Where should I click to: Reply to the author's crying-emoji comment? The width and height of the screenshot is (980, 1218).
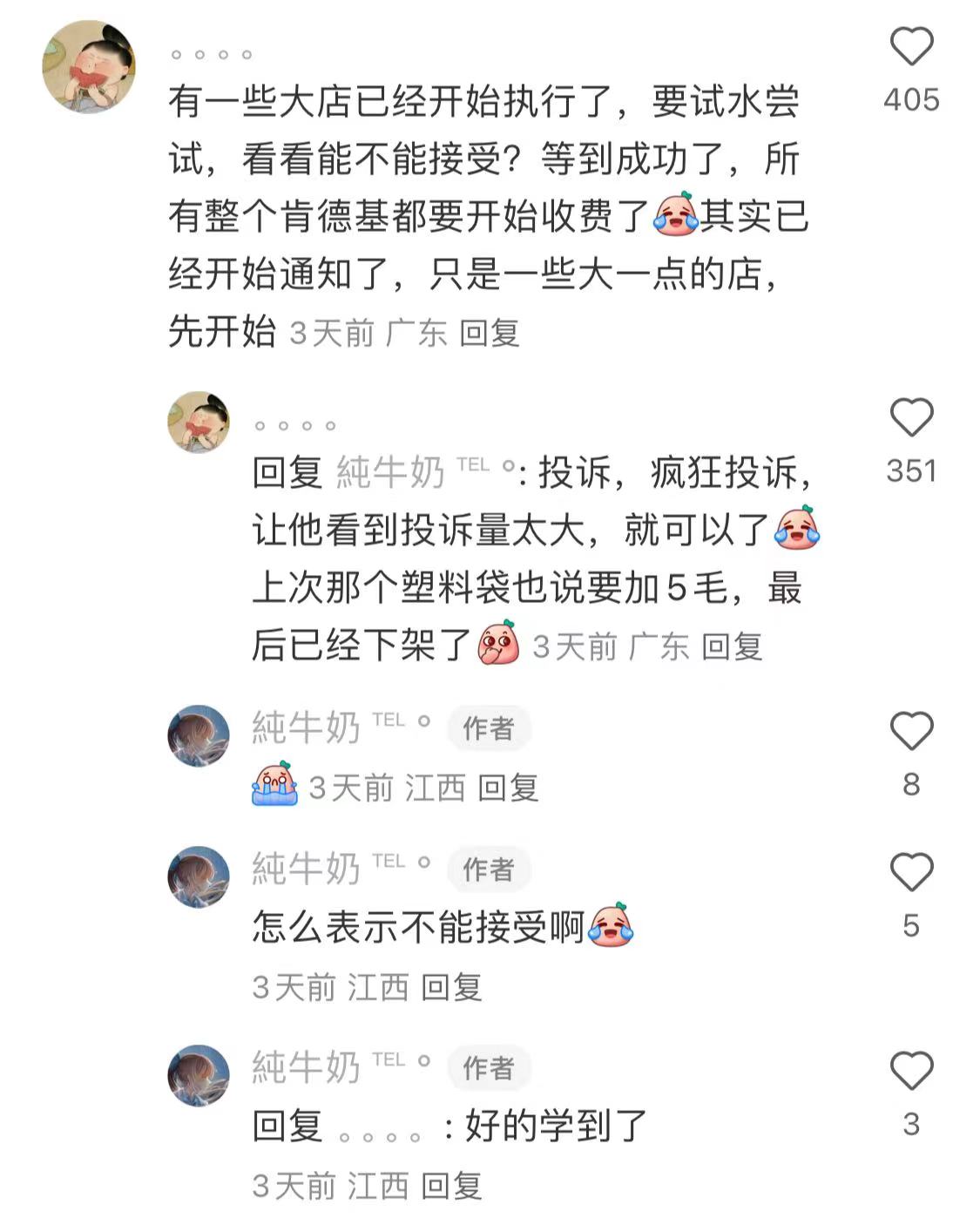pos(508,788)
